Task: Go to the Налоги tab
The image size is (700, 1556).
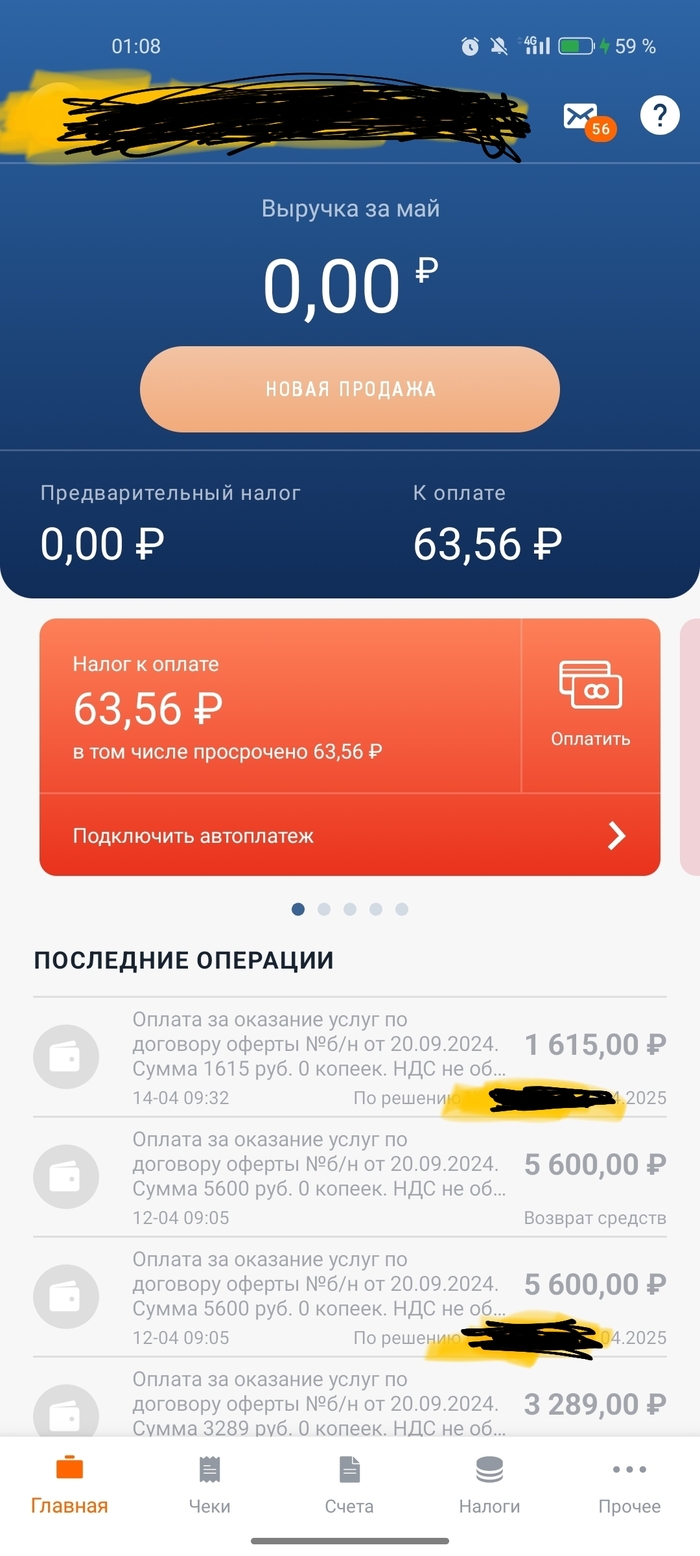Action: coord(489,1485)
